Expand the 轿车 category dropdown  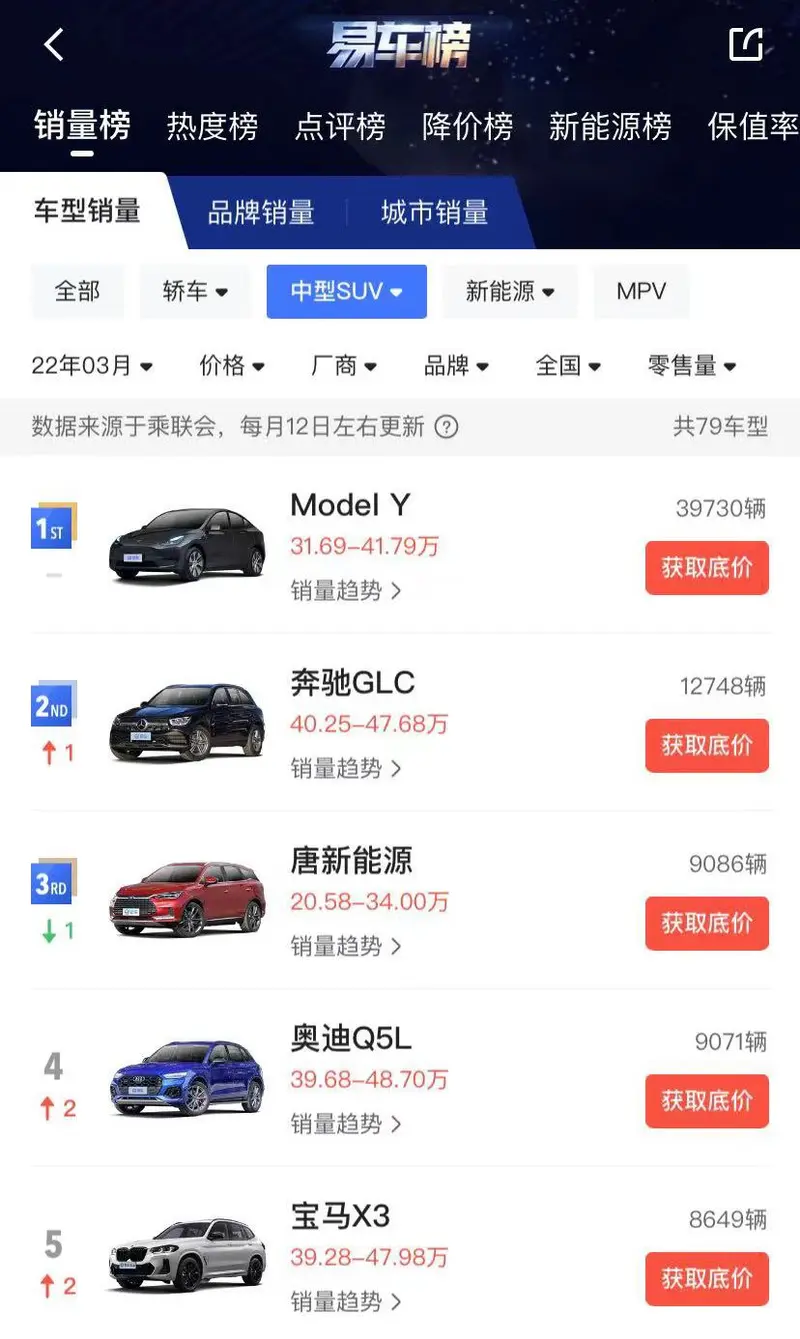(195, 291)
